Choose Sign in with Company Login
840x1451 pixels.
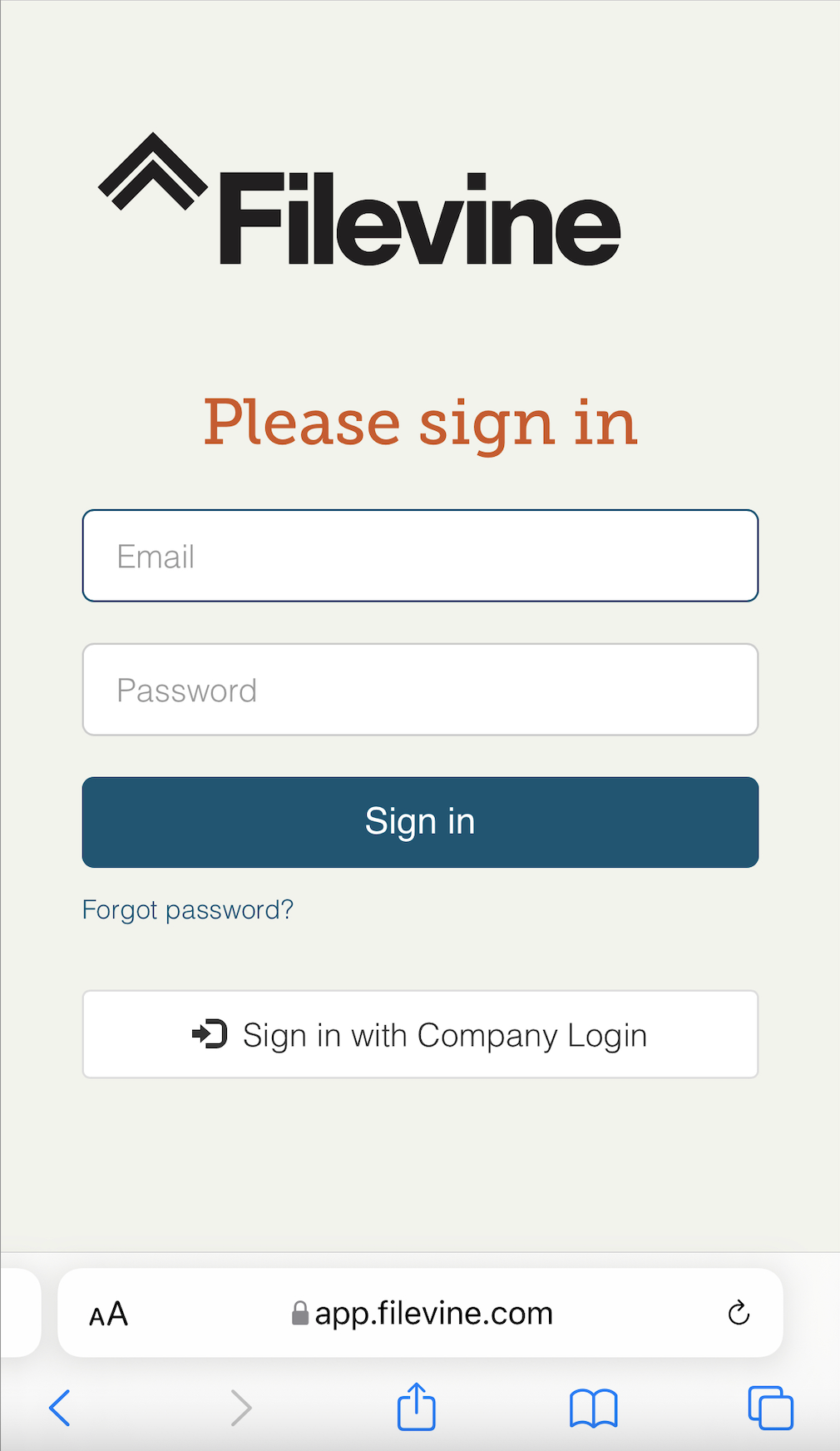pos(420,1034)
